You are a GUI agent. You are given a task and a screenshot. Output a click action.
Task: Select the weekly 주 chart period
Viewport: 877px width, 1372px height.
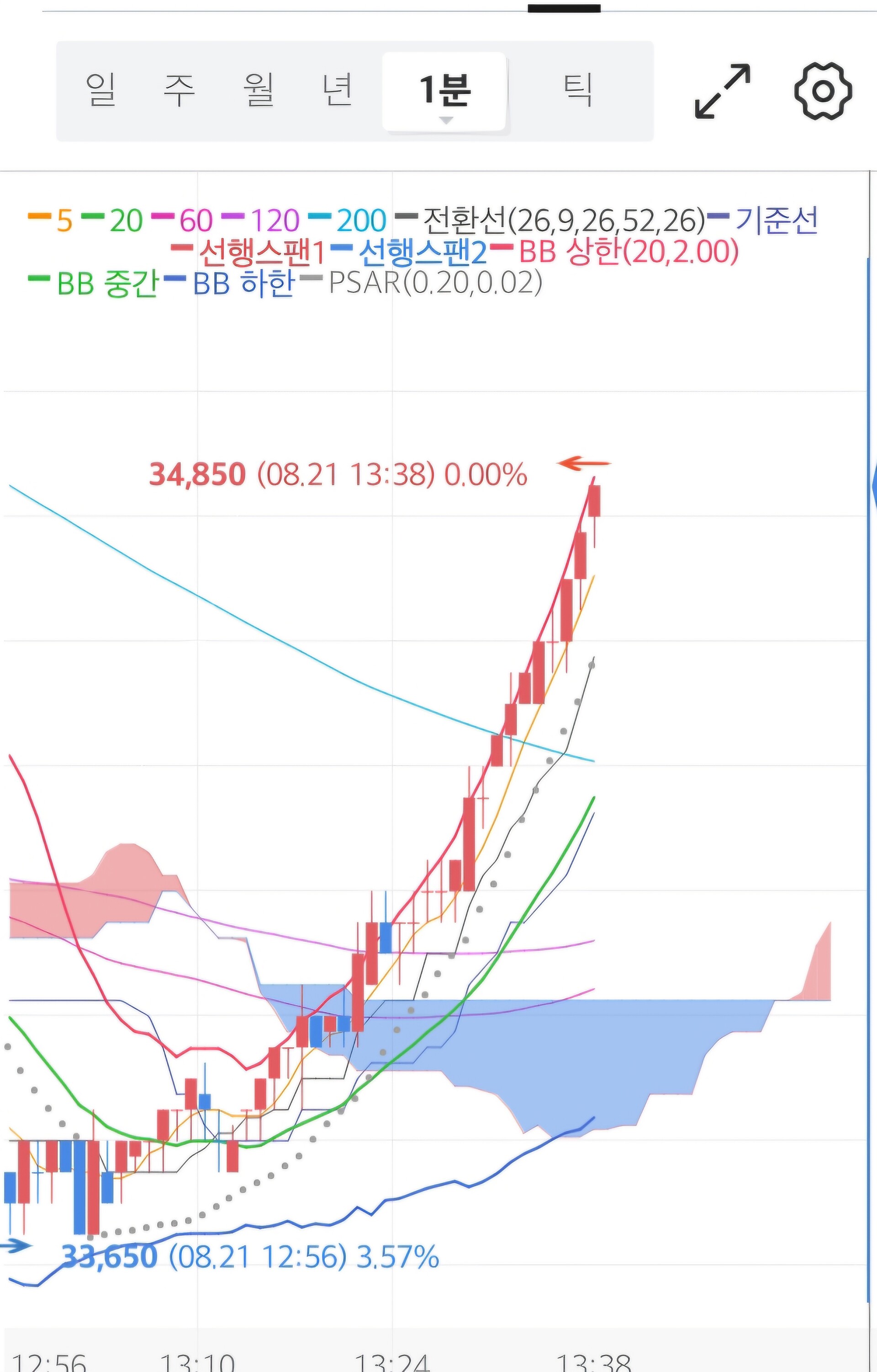[180, 90]
